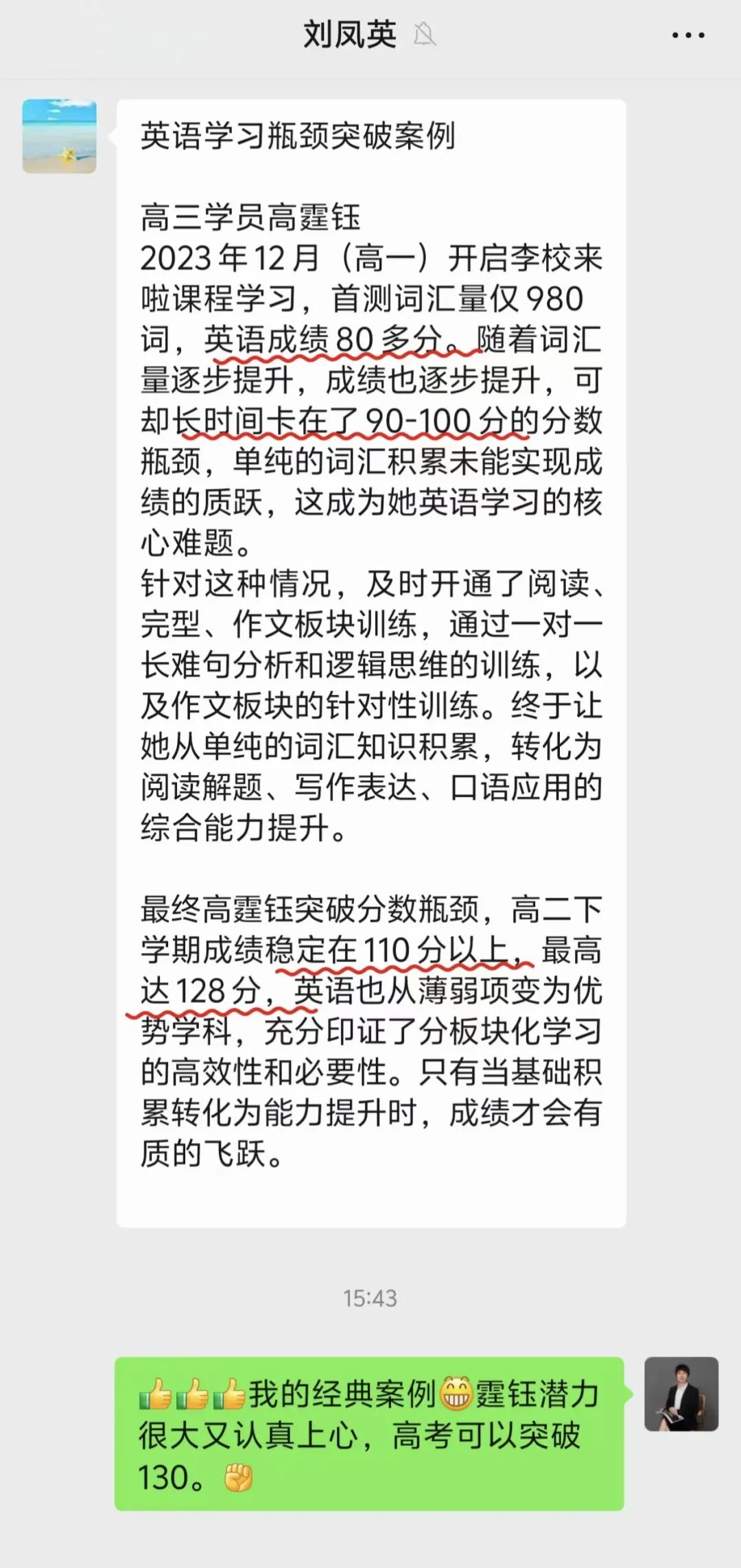The width and height of the screenshot is (741, 1568).
Task: Open the three-dot chat options menu
Action: point(687,36)
